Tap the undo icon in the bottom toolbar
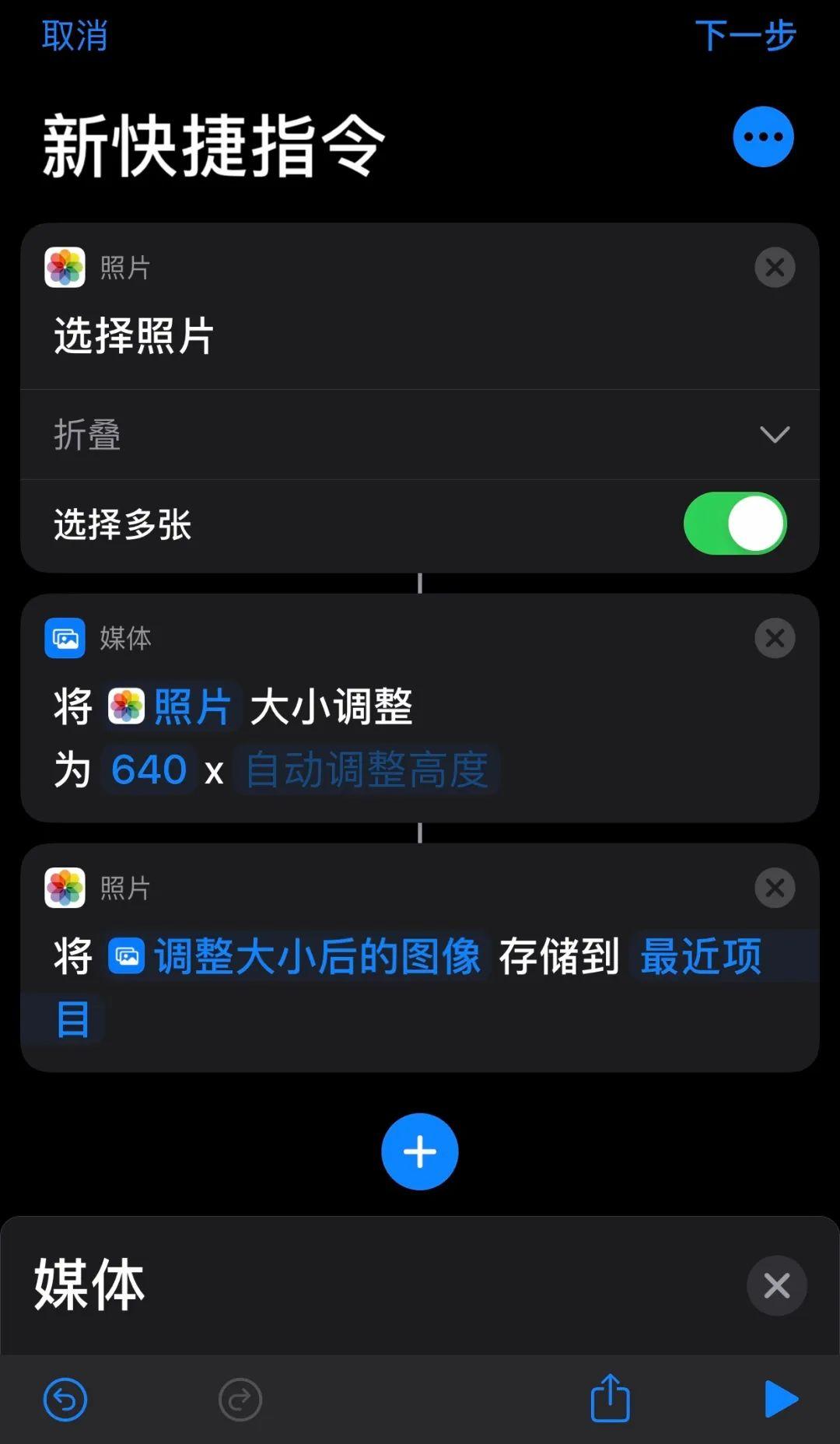The width and height of the screenshot is (840, 1444). tap(65, 1398)
